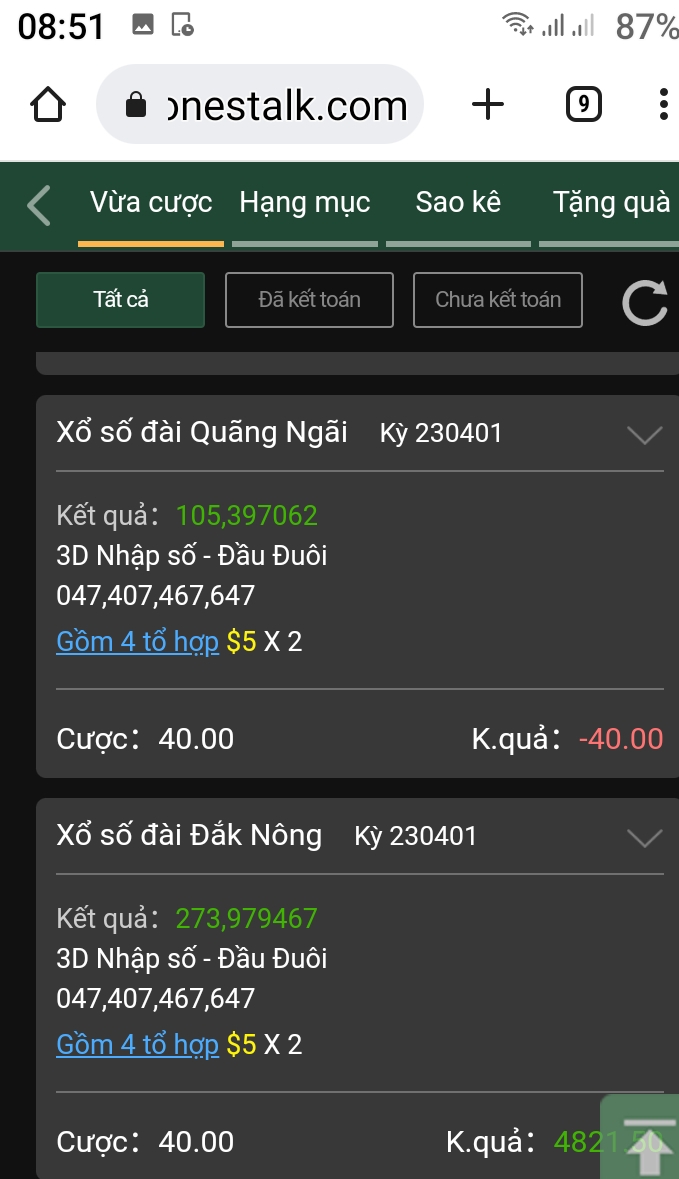Switch to the Sao kê tab
This screenshot has width=679, height=1179.
coord(458,203)
